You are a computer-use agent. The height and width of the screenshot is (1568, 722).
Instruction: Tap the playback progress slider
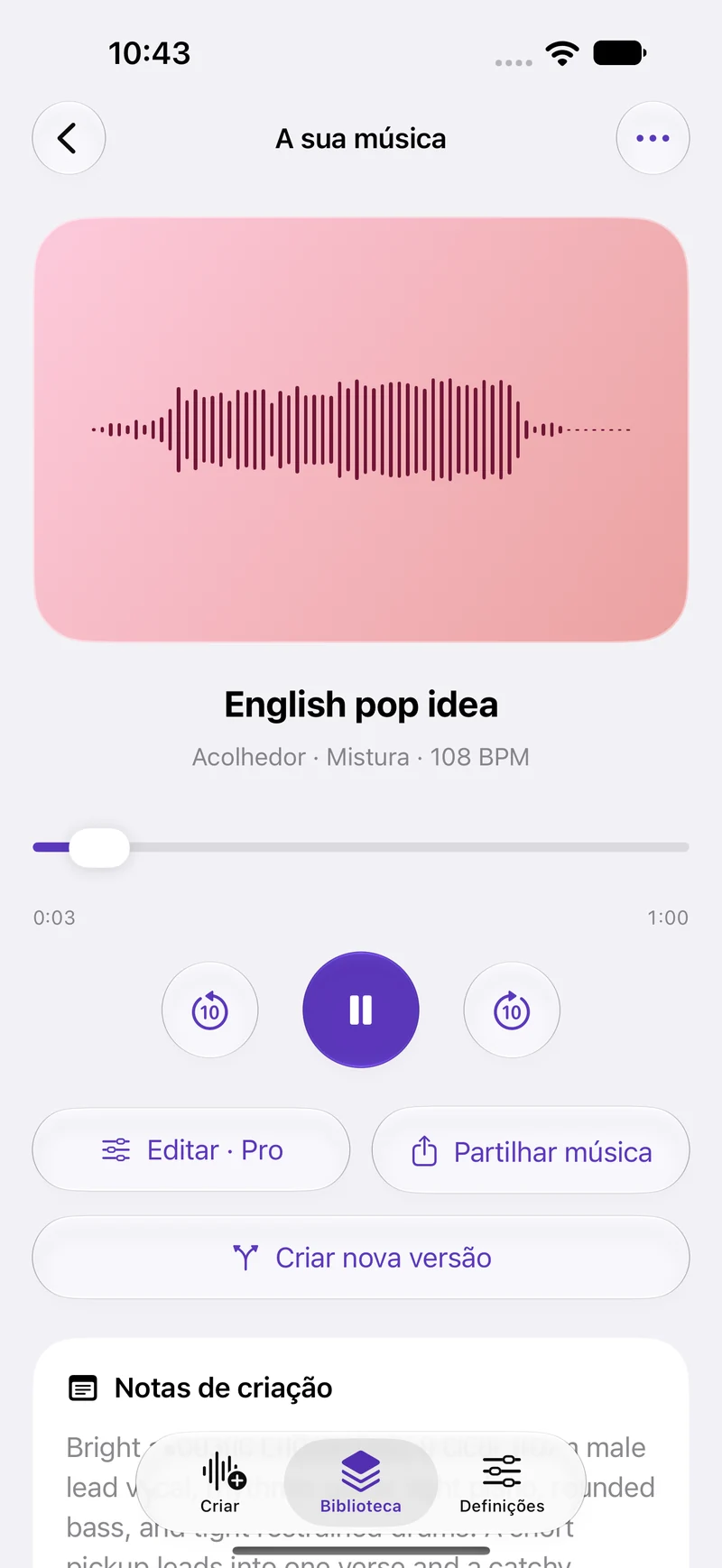pos(361,847)
